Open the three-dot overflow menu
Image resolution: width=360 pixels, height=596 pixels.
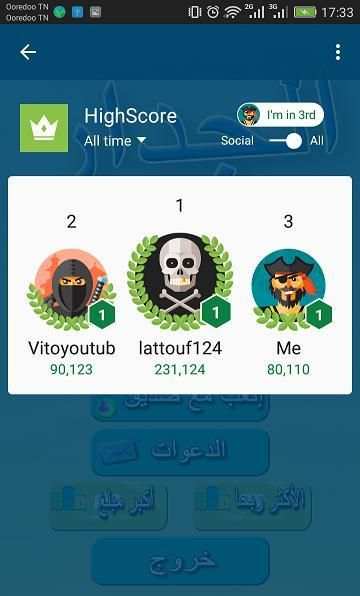pyautogui.click(x=338, y=52)
